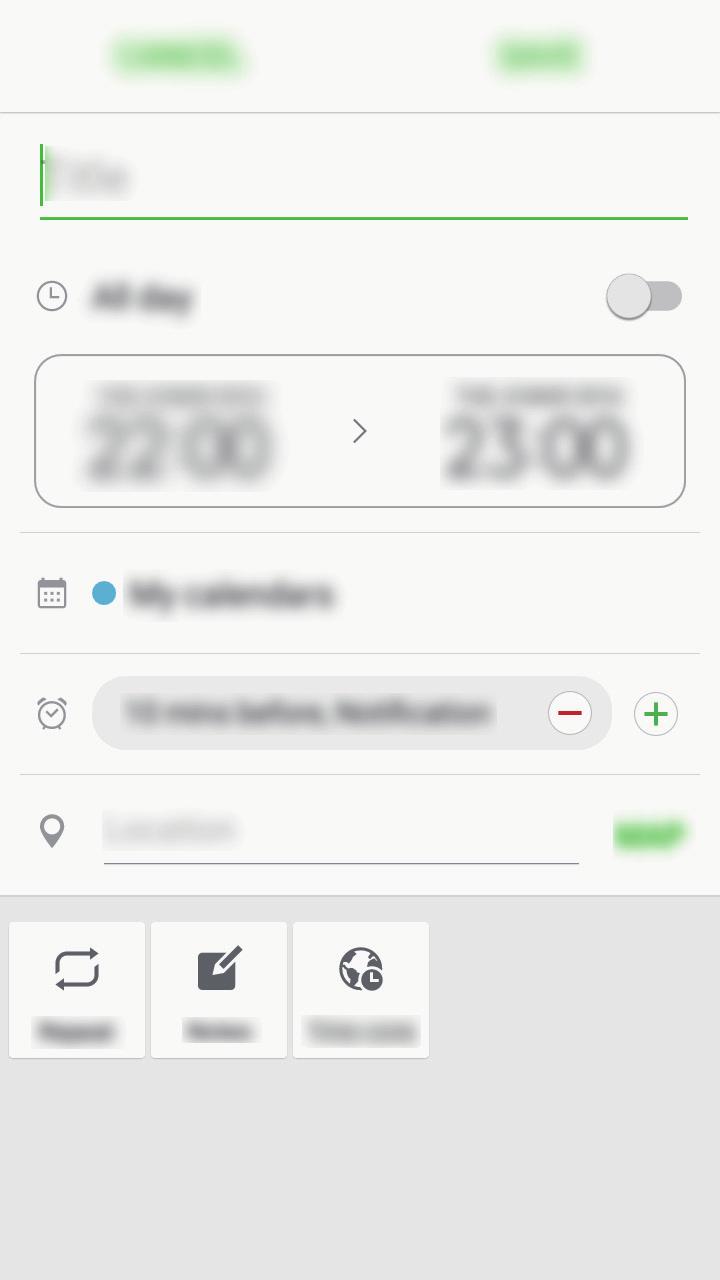Viewport: 720px width, 1280px height.
Task: Remove the reminder with minus icon
Action: pyautogui.click(x=570, y=713)
